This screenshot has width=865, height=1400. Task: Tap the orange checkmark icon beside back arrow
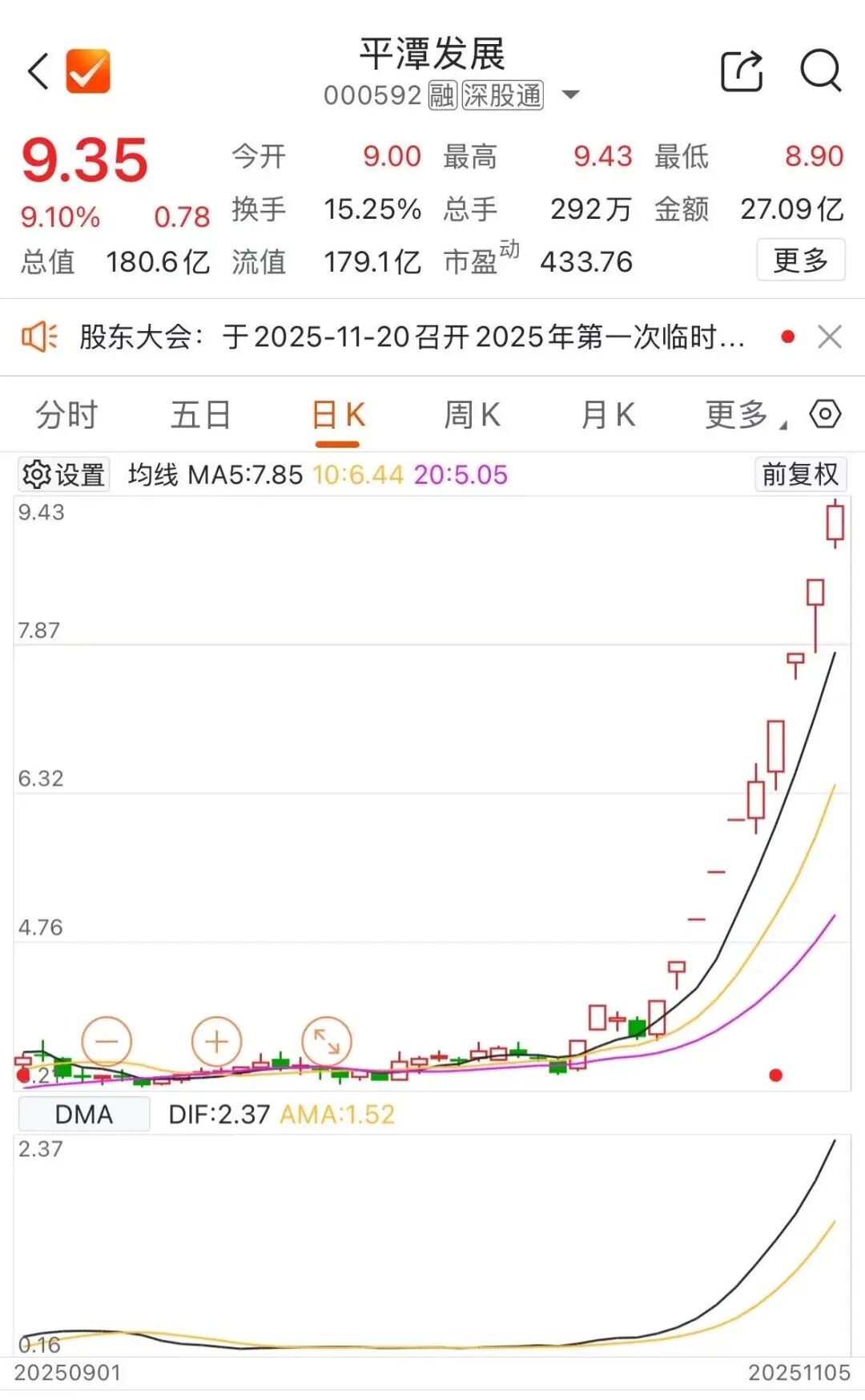tap(86, 71)
